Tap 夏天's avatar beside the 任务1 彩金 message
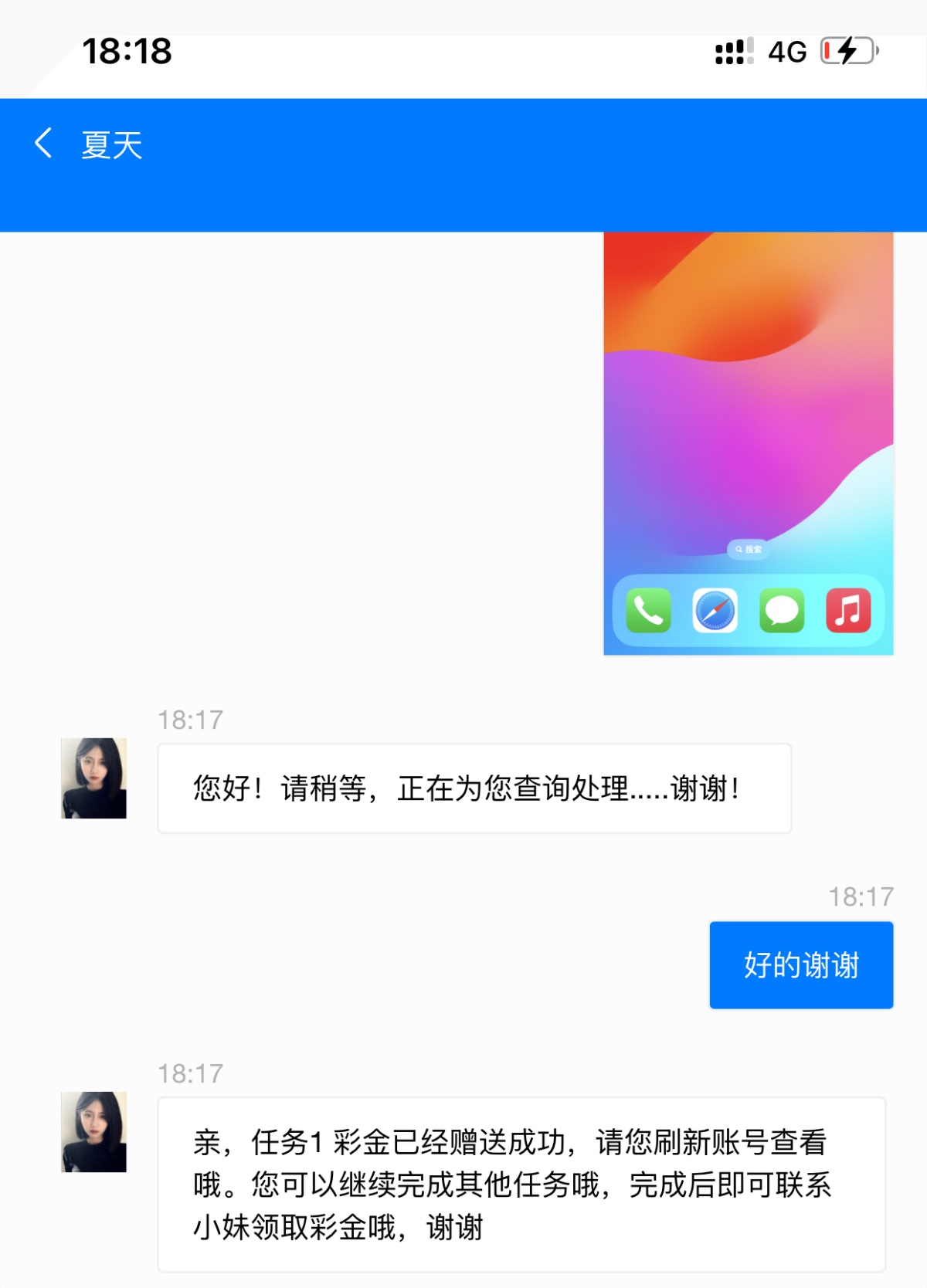Image resolution: width=927 pixels, height=1288 pixels. pos(93,1132)
